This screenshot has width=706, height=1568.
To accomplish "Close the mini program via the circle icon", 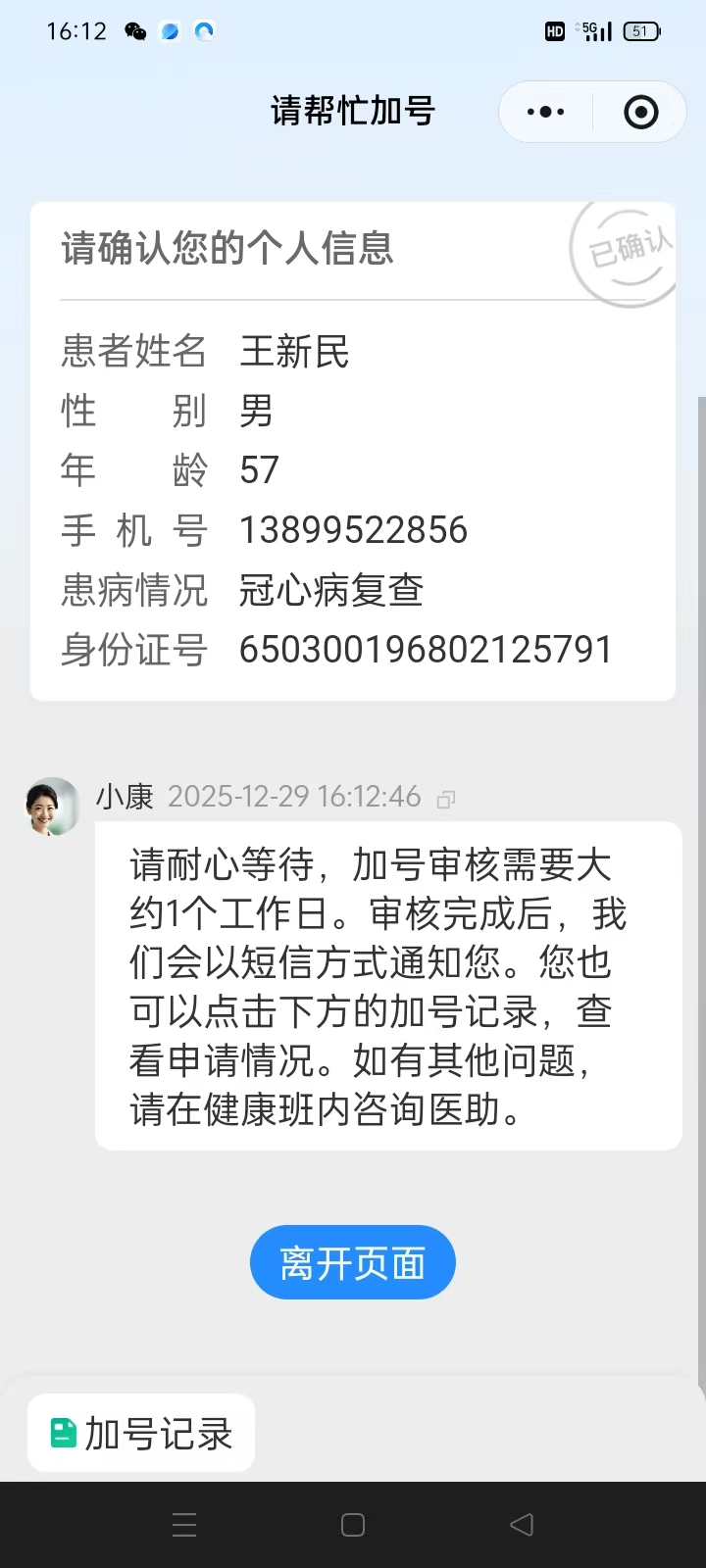I will click(640, 112).
